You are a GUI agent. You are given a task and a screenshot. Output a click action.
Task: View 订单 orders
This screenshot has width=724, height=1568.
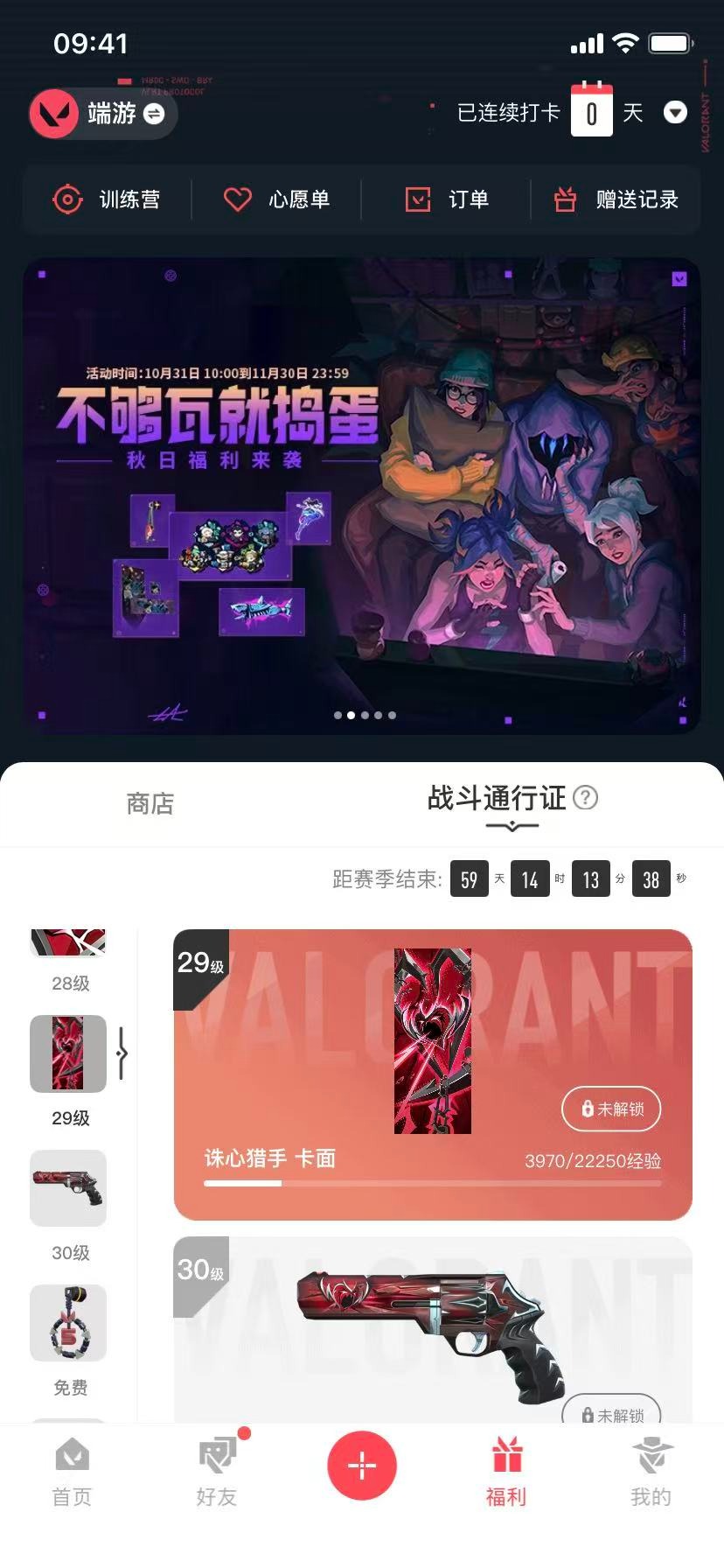coord(447,199)
